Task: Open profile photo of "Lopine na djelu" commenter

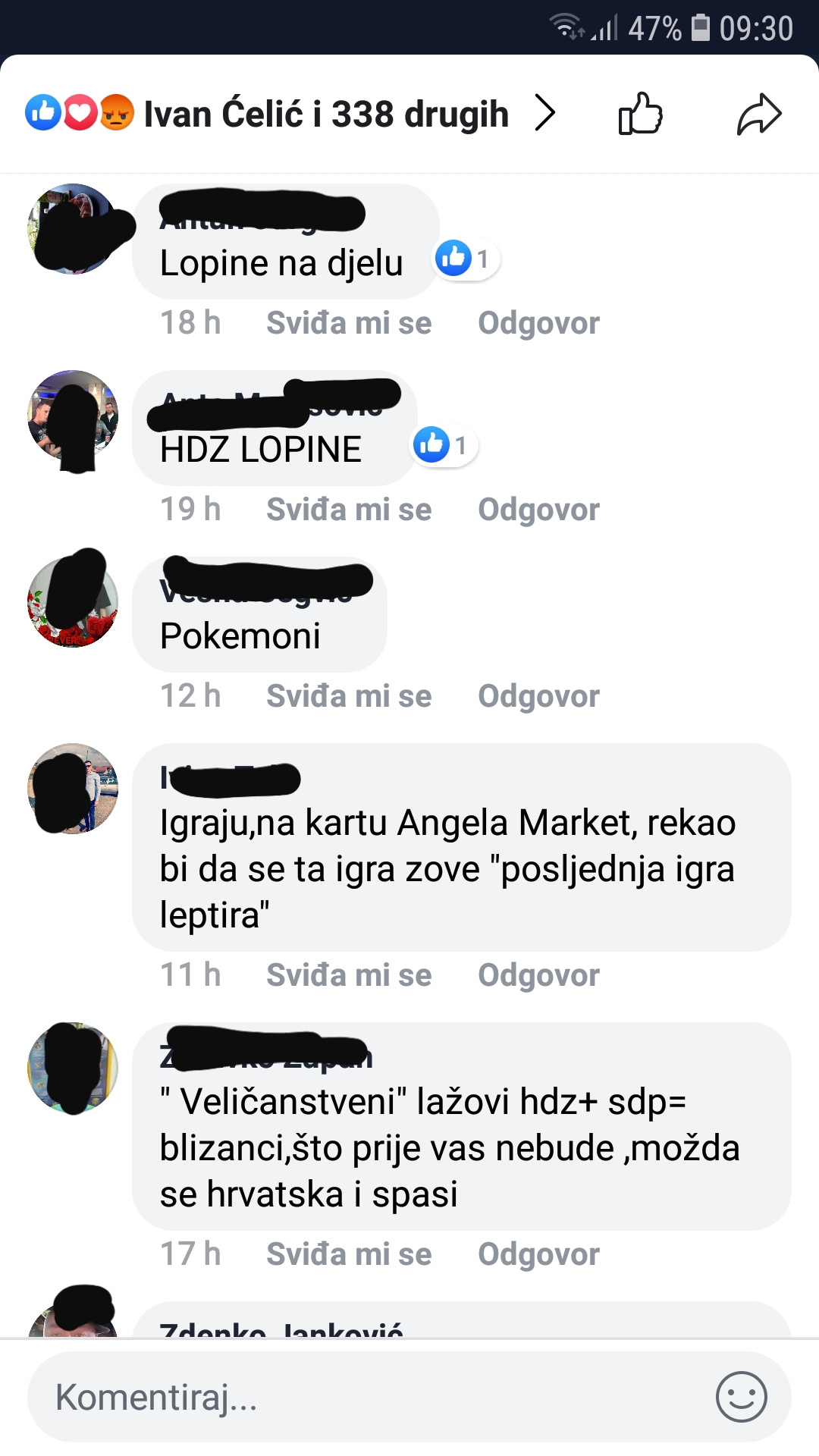Action: [x=73, y=229]
